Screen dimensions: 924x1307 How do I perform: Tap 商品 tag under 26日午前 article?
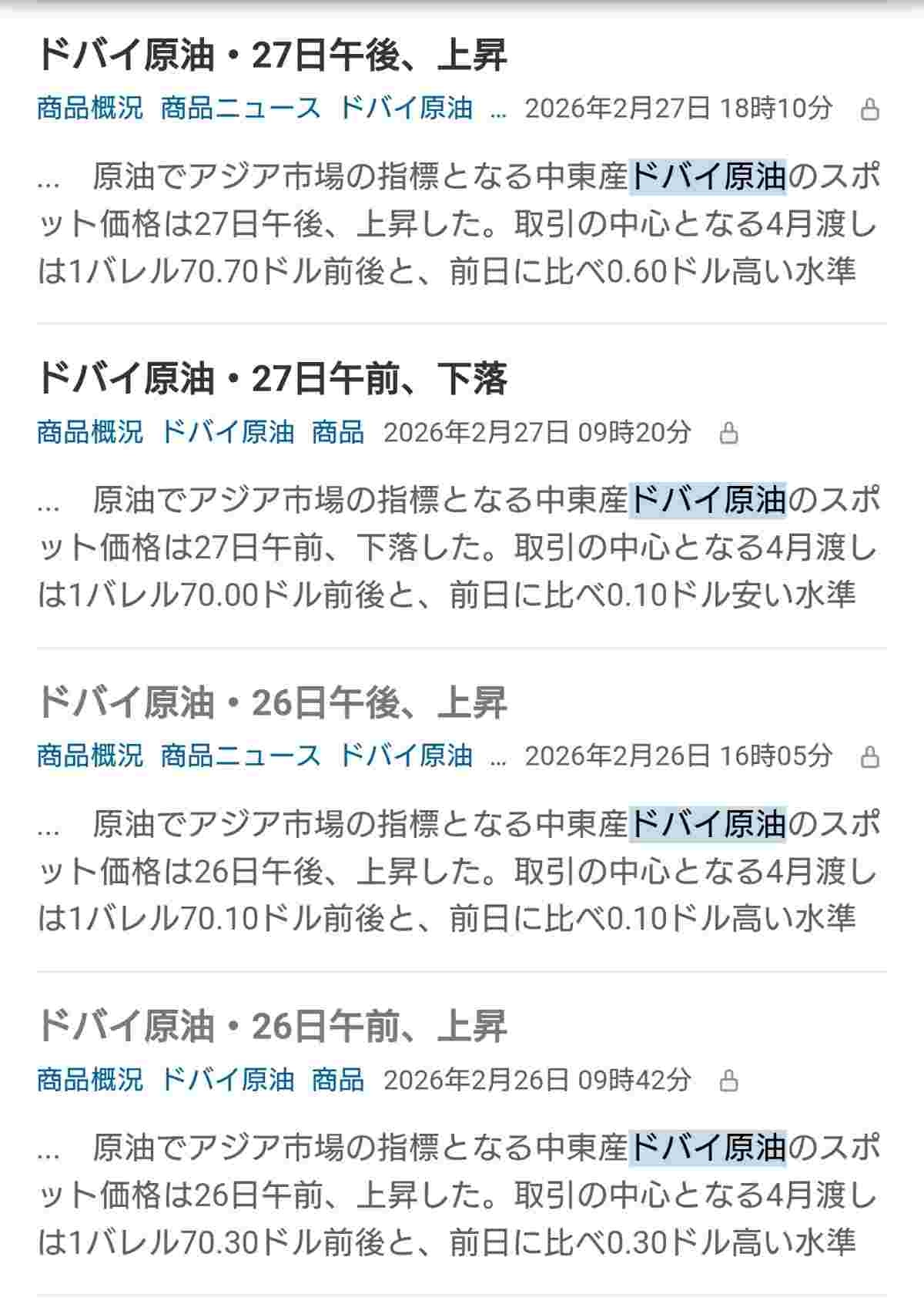337,1080
